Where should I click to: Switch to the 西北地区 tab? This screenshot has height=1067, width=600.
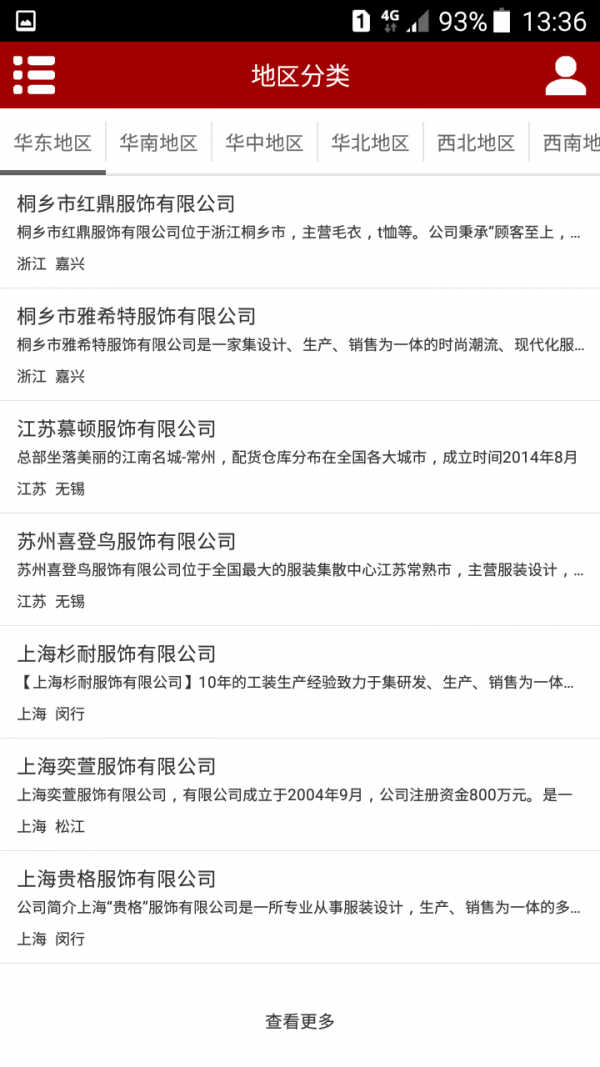[476, 143]
